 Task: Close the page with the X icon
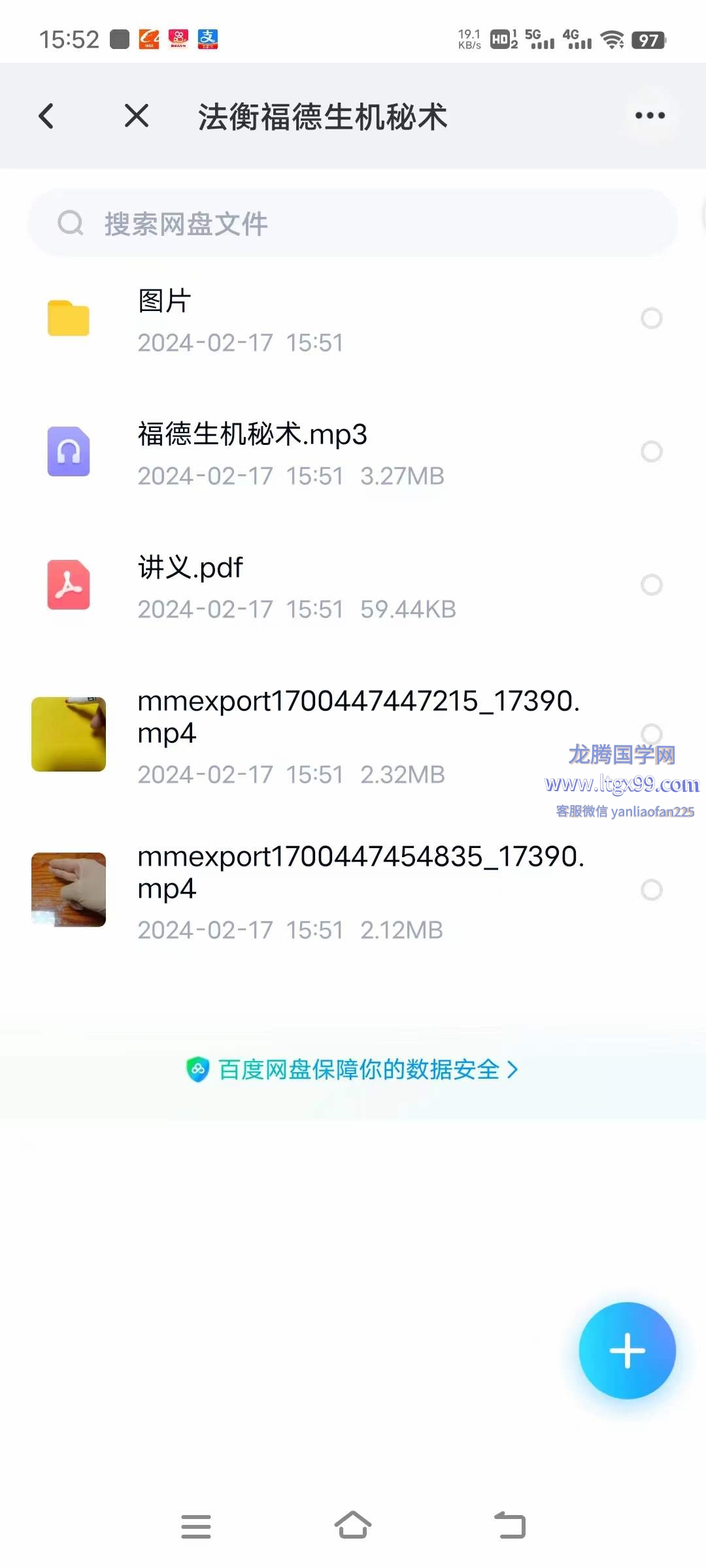pos(137,116)
